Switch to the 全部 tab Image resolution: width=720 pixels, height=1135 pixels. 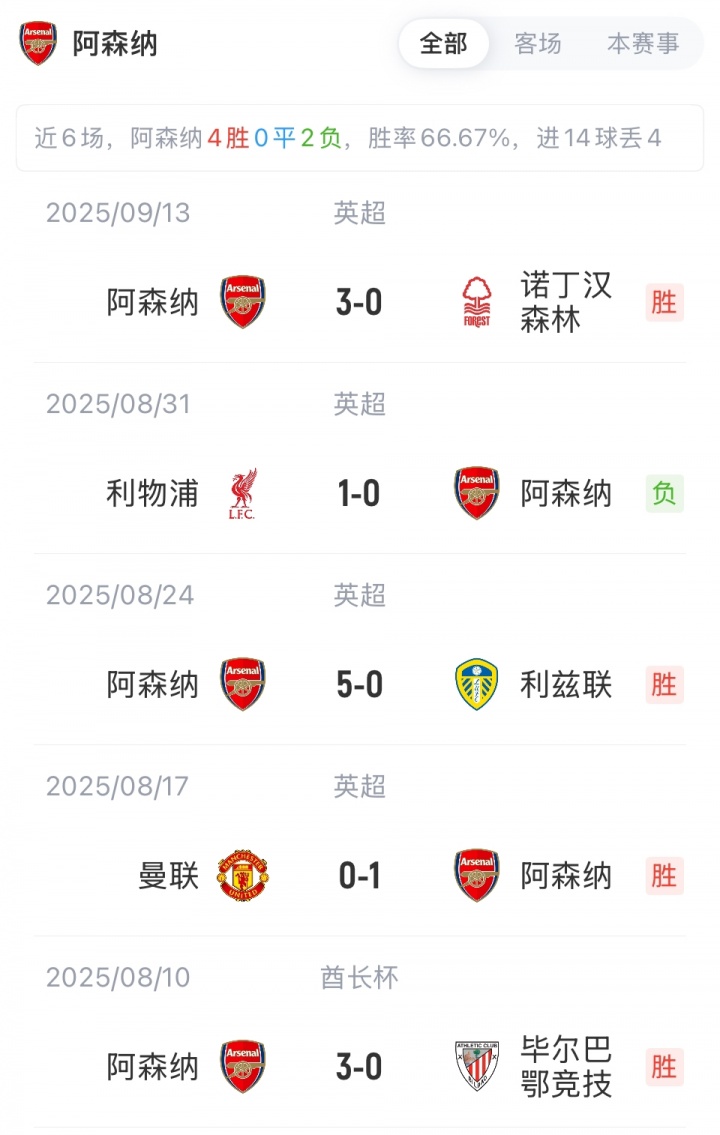click(x=443, y=44)
